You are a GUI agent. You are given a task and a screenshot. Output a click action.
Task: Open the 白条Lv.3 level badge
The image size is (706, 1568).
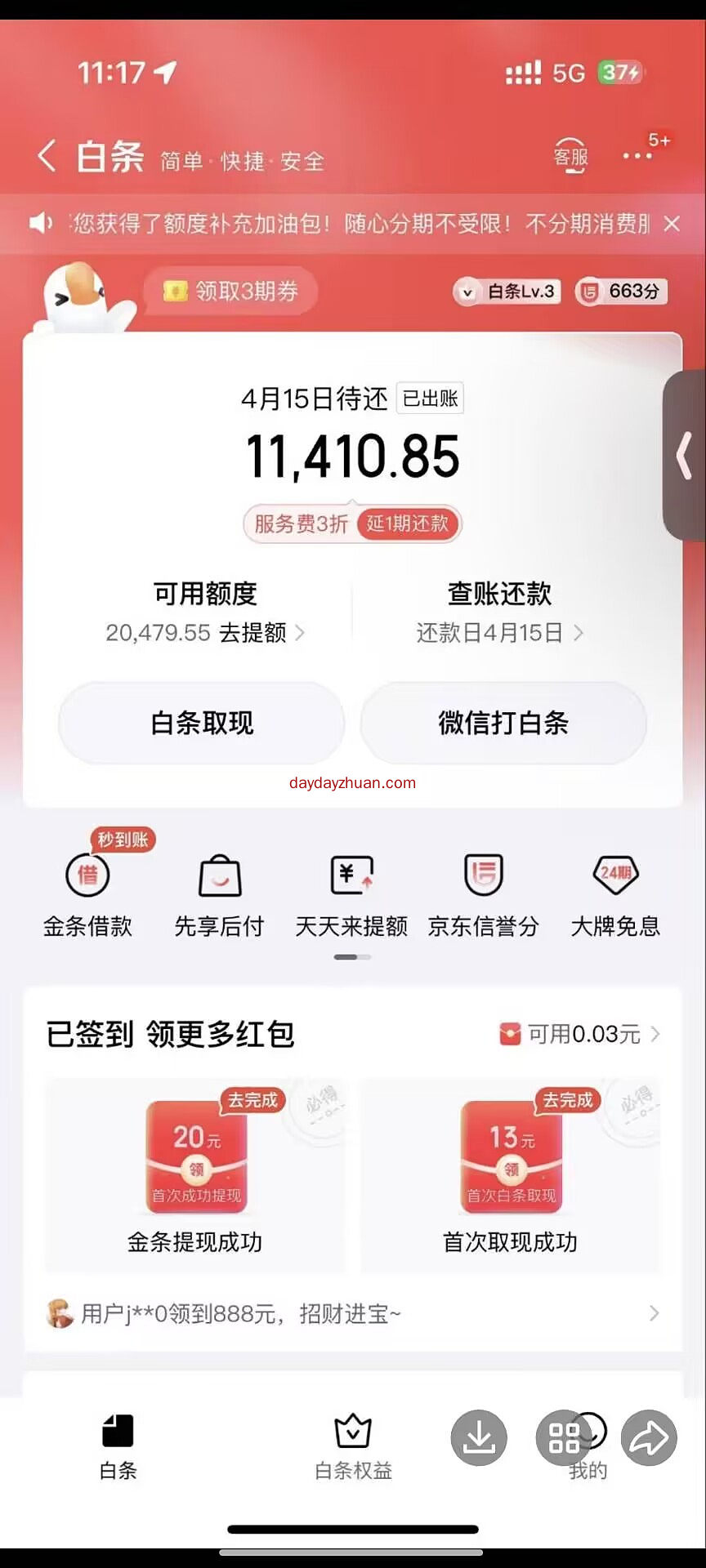click(x=507, y=292)
